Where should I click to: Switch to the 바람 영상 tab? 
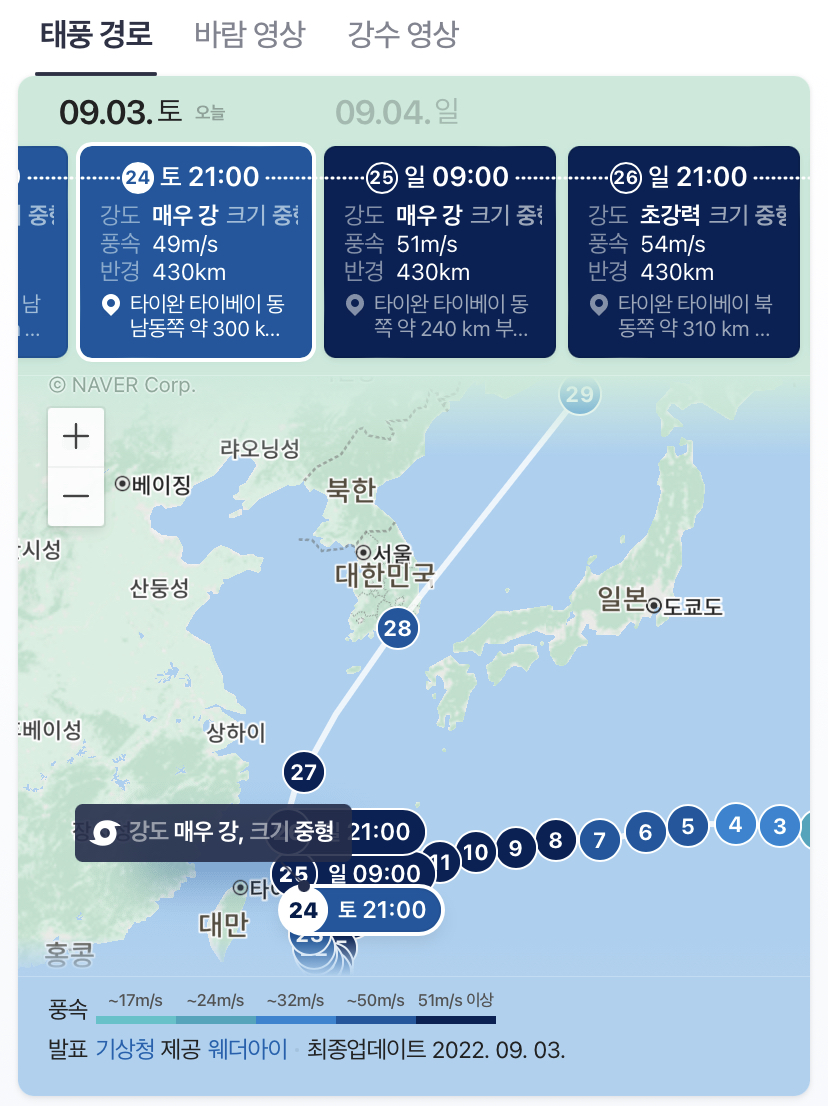(249, 35)
